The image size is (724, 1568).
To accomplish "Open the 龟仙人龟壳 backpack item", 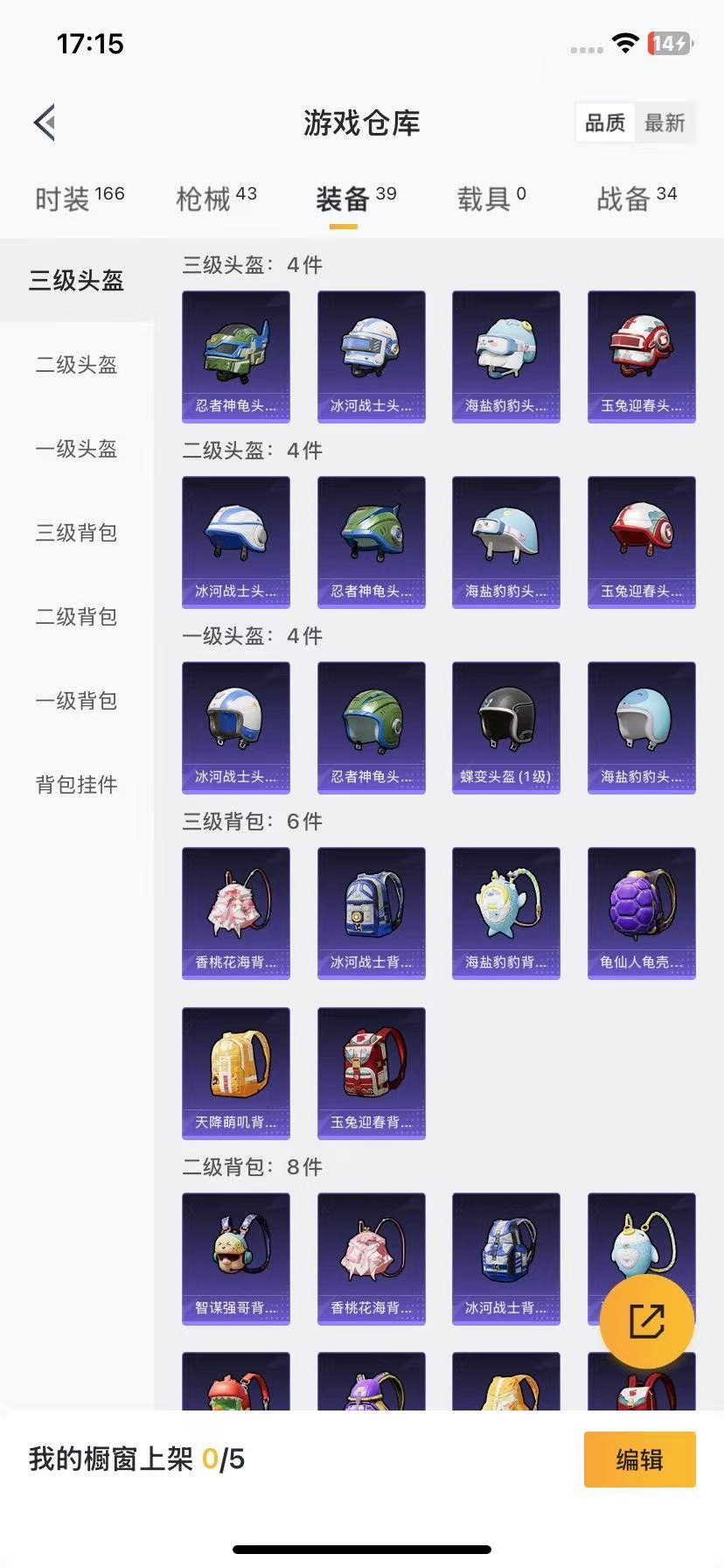I will (x=642, y=913).
